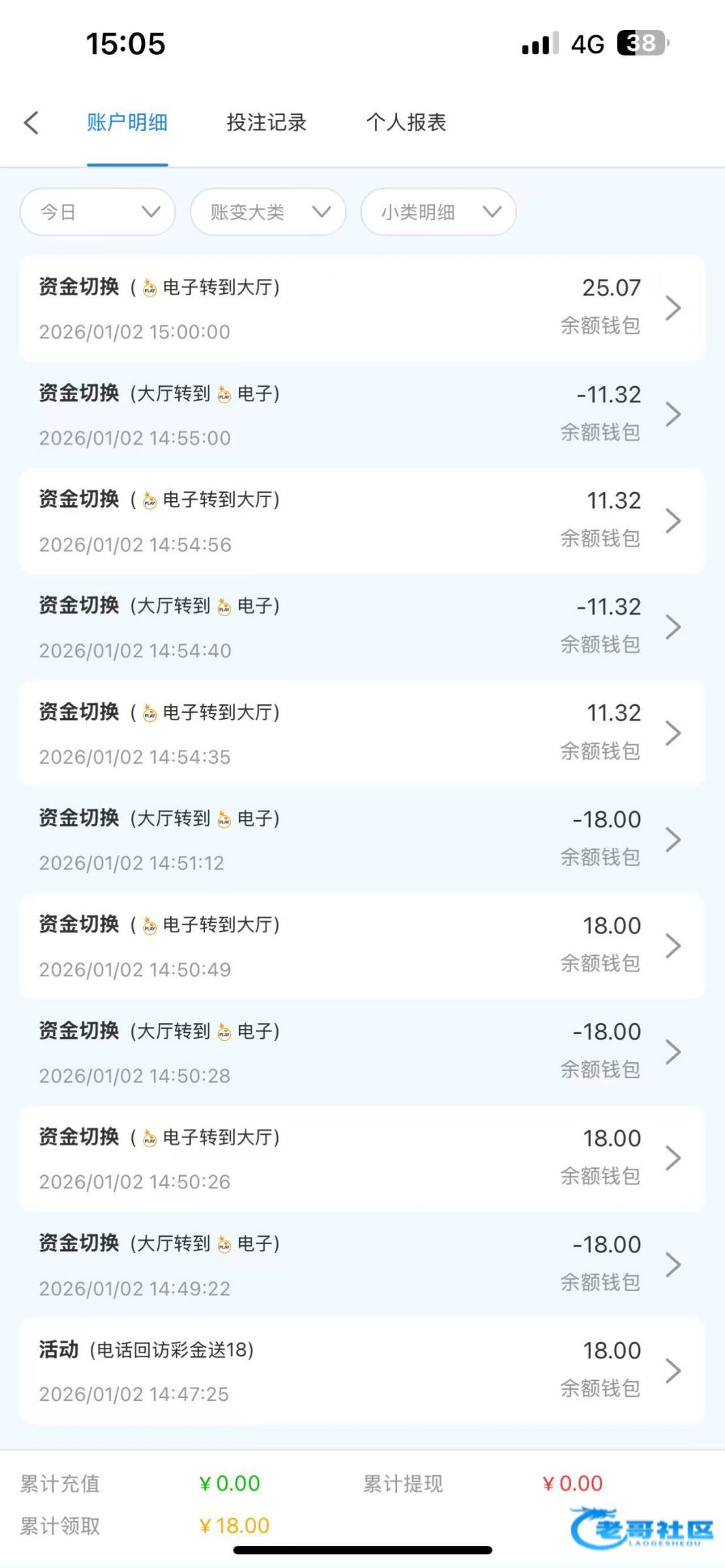View the 18.00 transfer at 14:50:26
The height and width of the screenshot is (1568, 725).
pos(362,1159)
